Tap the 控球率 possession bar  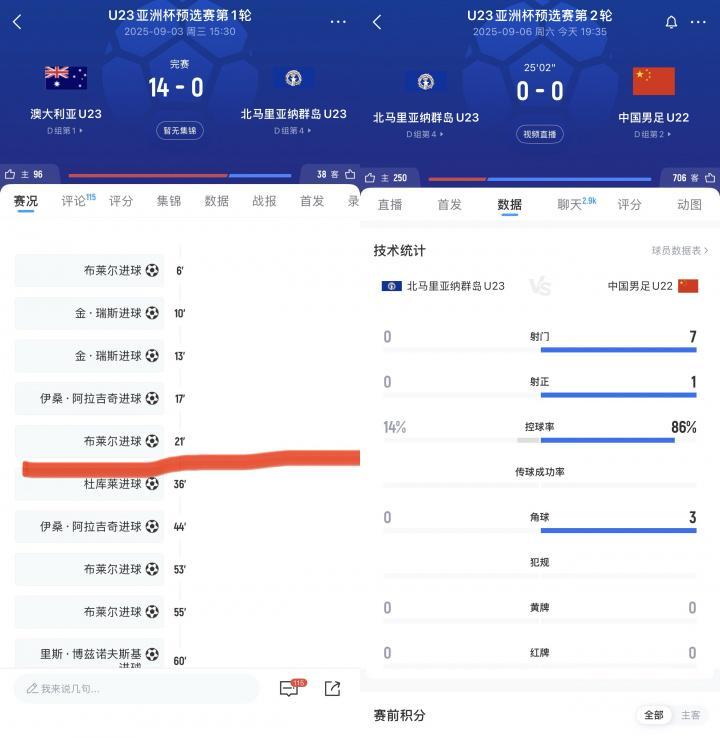coord(540,437)
